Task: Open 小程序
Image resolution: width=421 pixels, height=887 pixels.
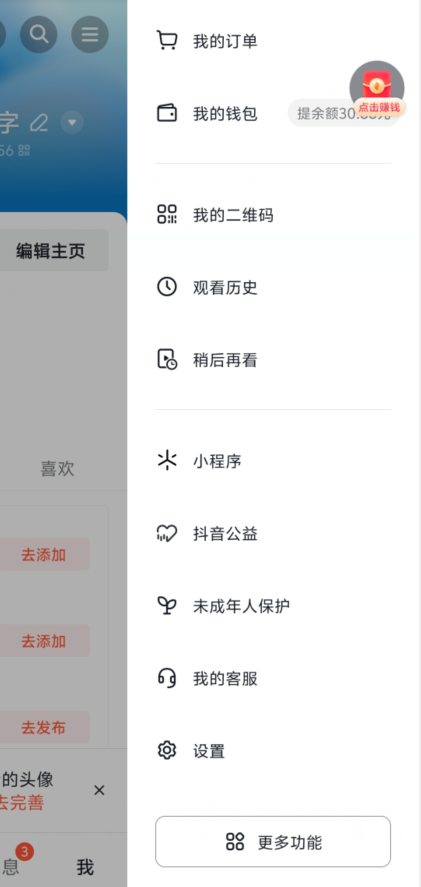Action: pyautogui.click(x=273, y=462)
